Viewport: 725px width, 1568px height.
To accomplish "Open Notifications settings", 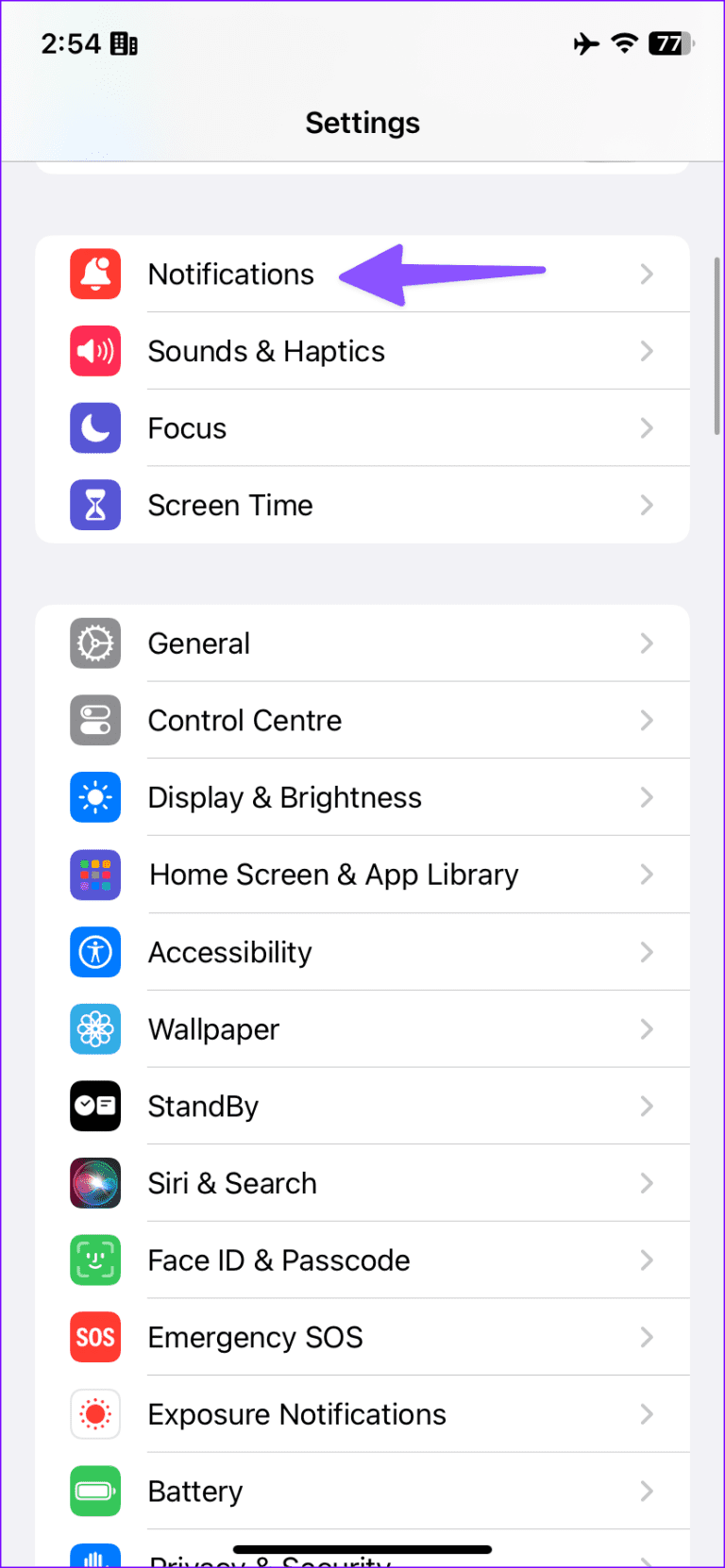I will [231, 275].
